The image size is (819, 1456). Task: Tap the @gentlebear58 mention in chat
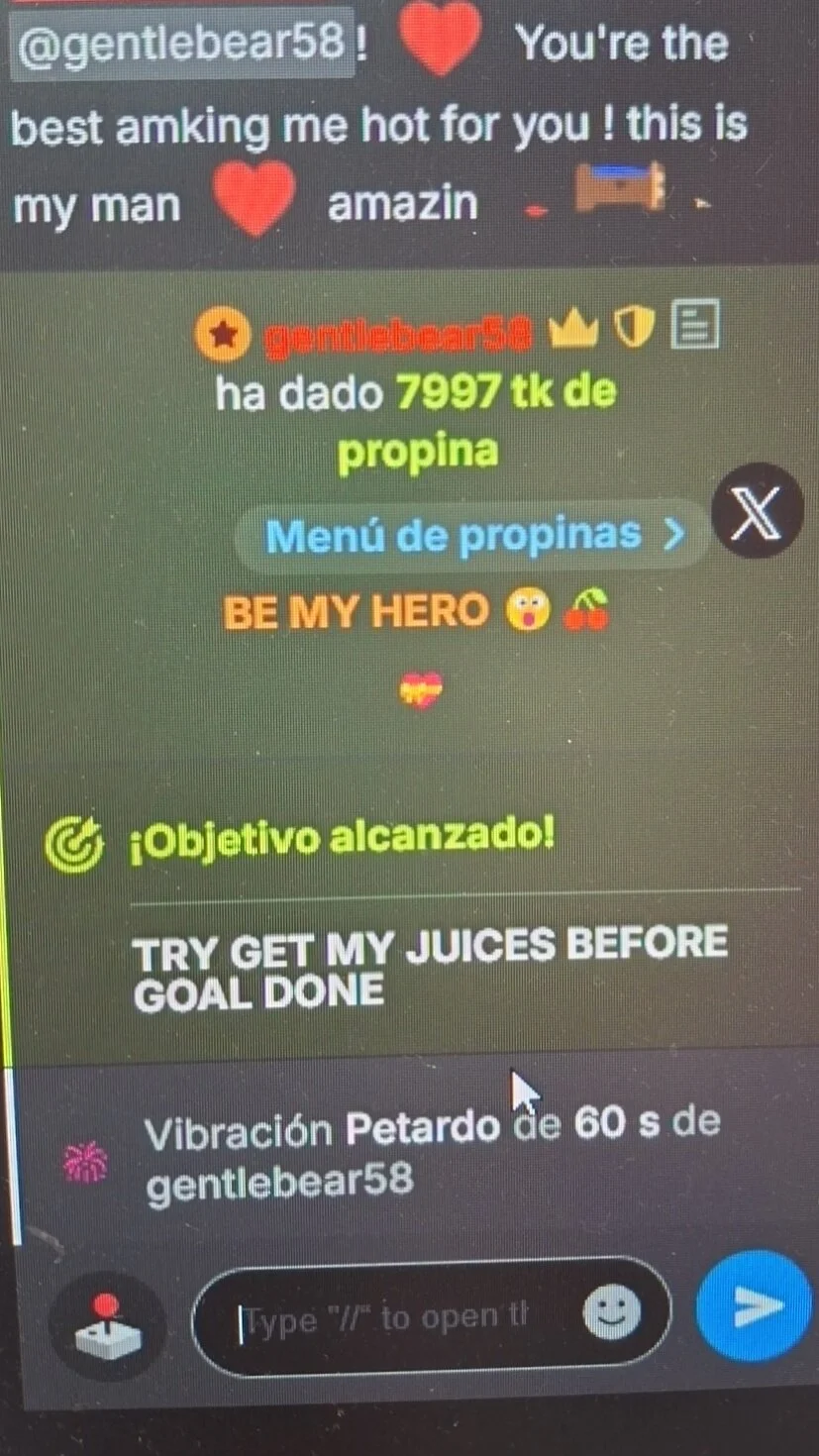182,45
